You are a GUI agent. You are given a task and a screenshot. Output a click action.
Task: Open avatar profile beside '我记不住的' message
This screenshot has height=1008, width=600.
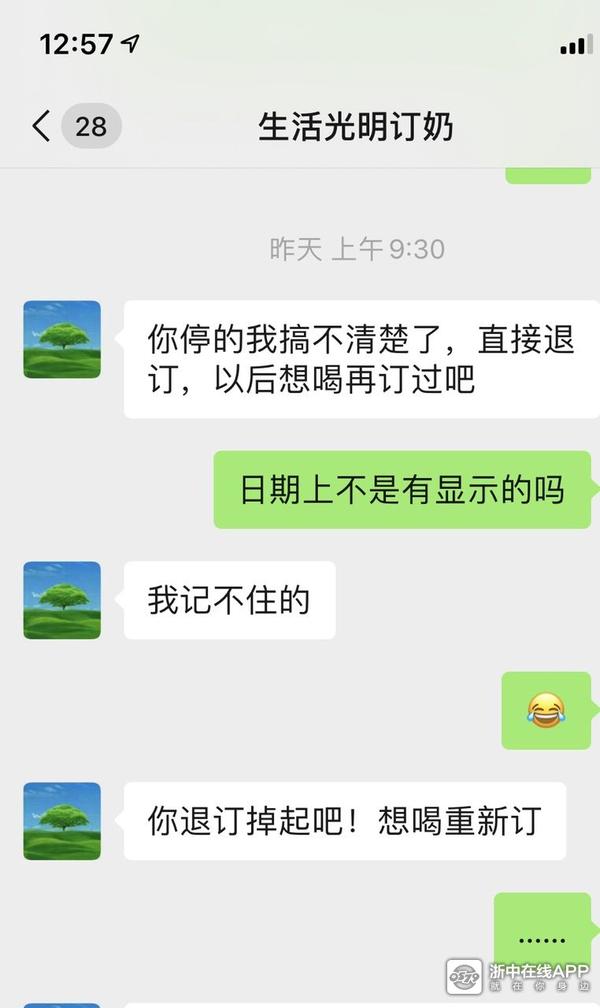(x=62, y=600)
